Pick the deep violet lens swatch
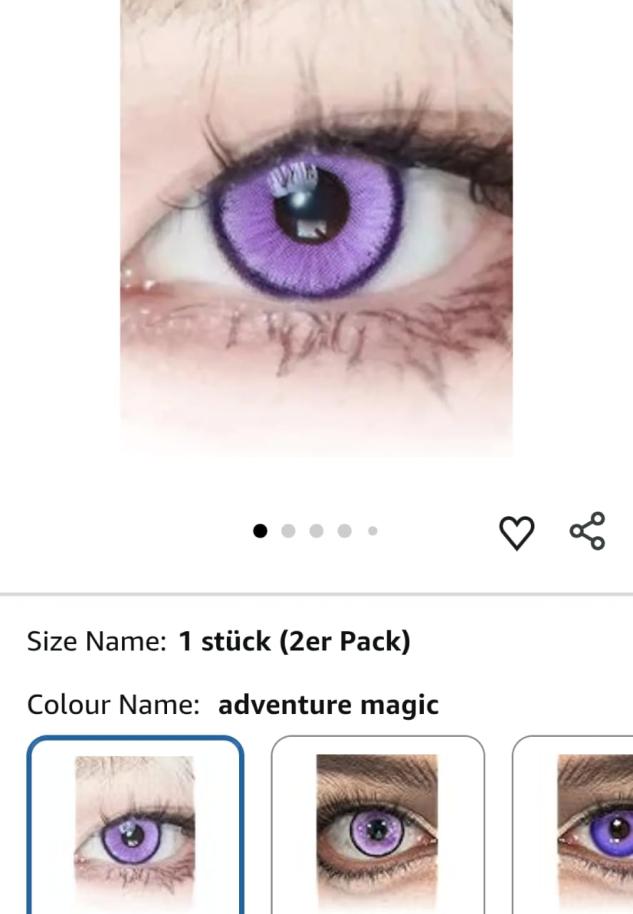Viewport: 633px width, 914px height. (x=592, y=828)
